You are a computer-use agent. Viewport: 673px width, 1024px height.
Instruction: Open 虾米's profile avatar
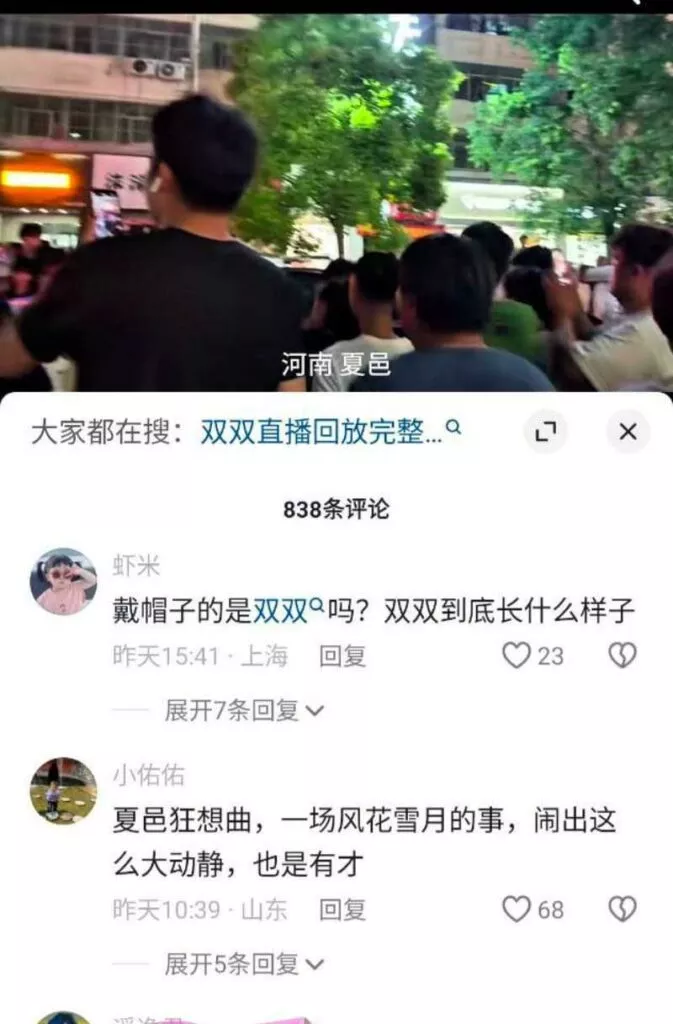click(64, 581)
